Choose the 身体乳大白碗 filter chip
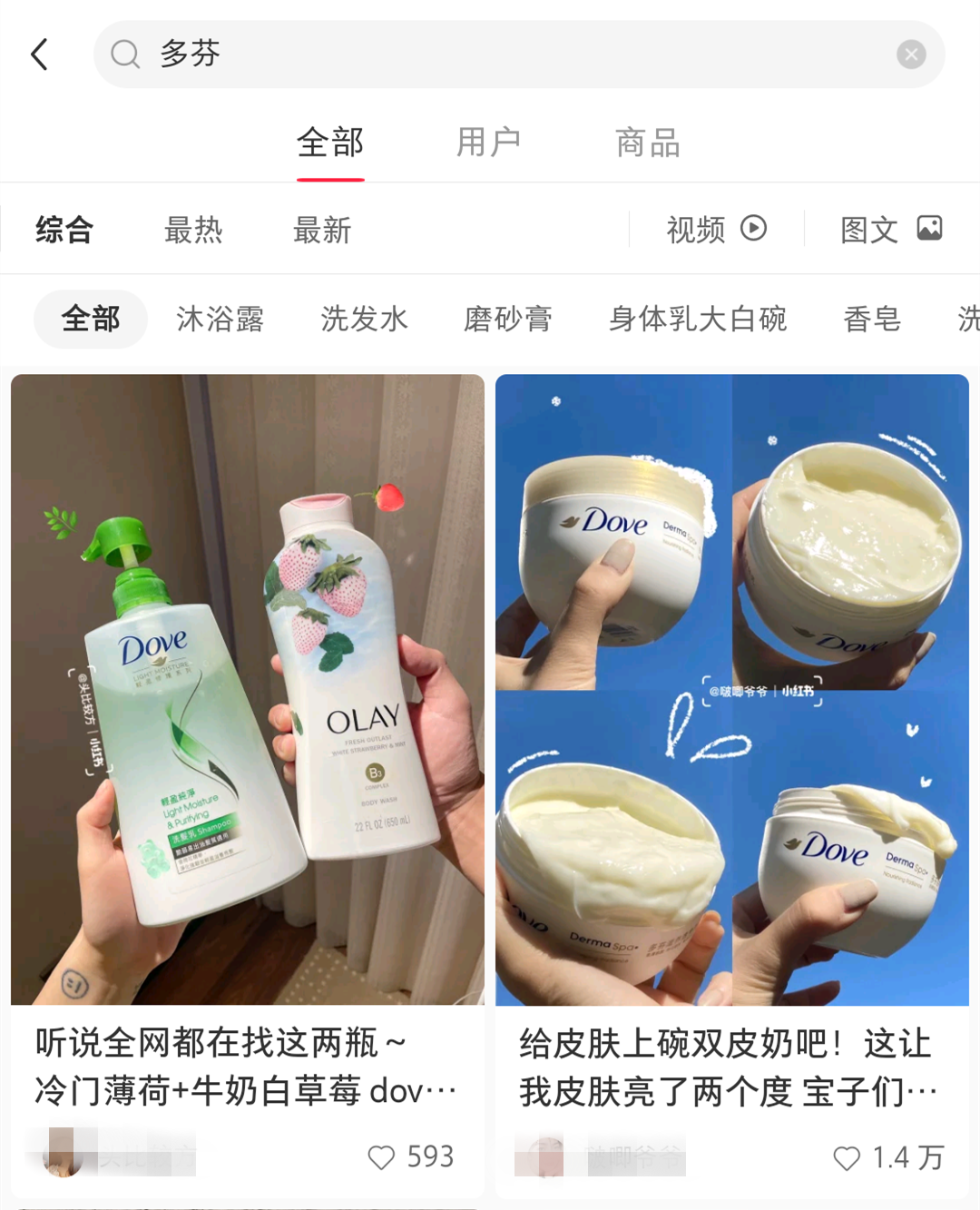 click(697, 319)
